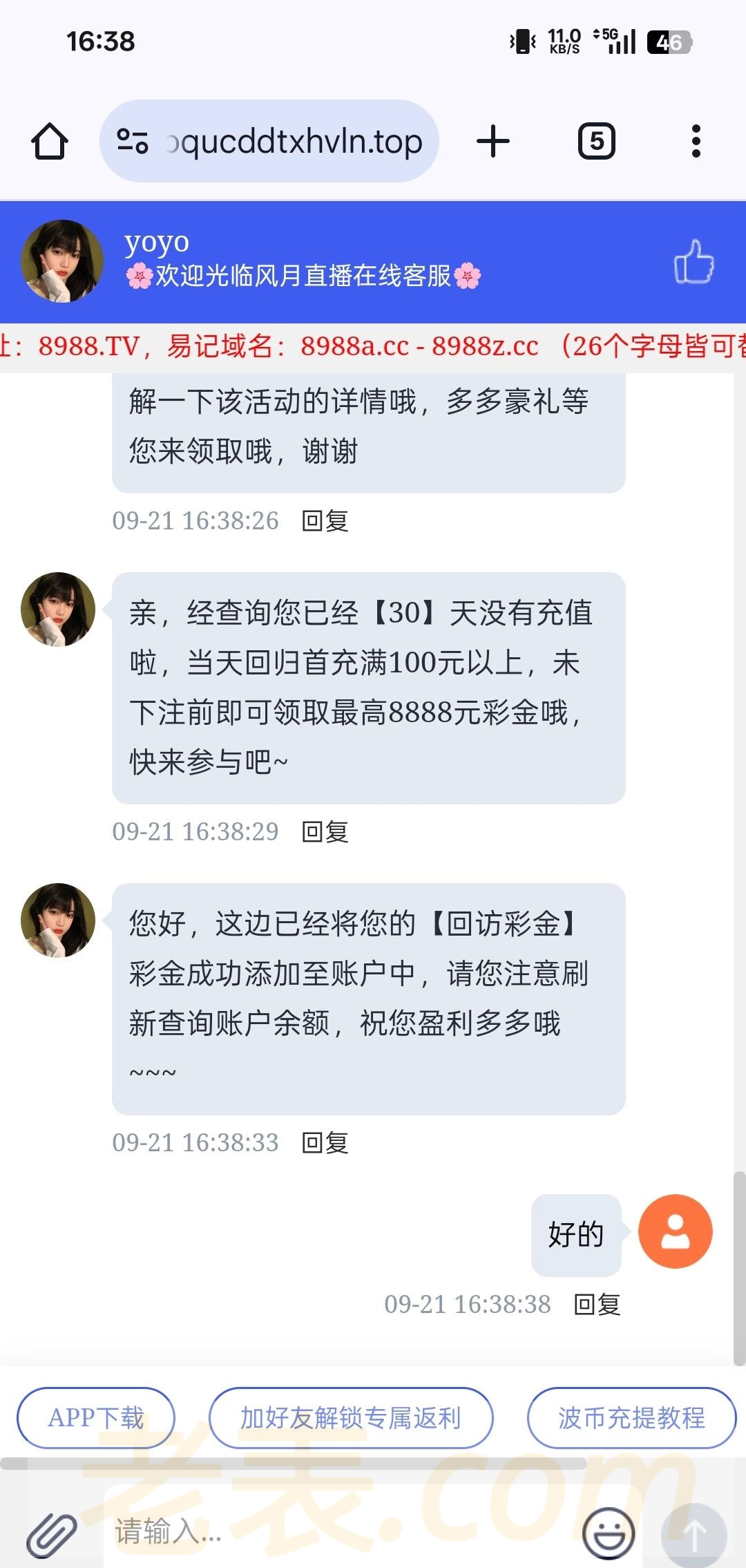Reply to the 16:38:26 message
This screenshot has height=1568, width=746.
click(325, 521)
